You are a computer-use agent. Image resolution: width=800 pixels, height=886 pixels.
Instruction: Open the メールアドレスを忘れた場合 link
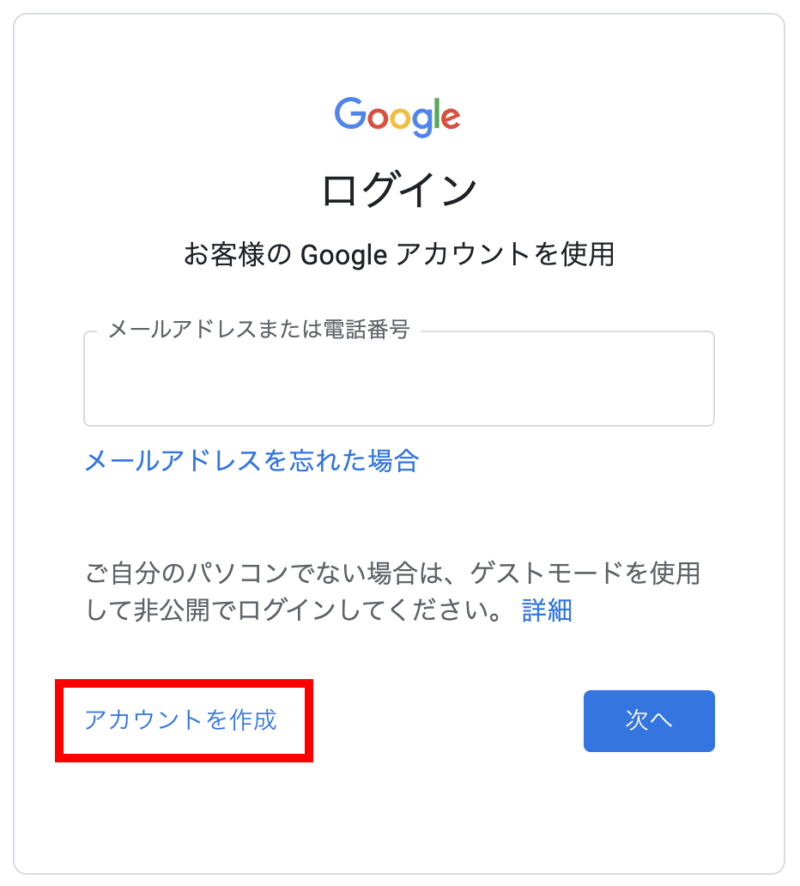pyautogui.click(x=251, y=461)
